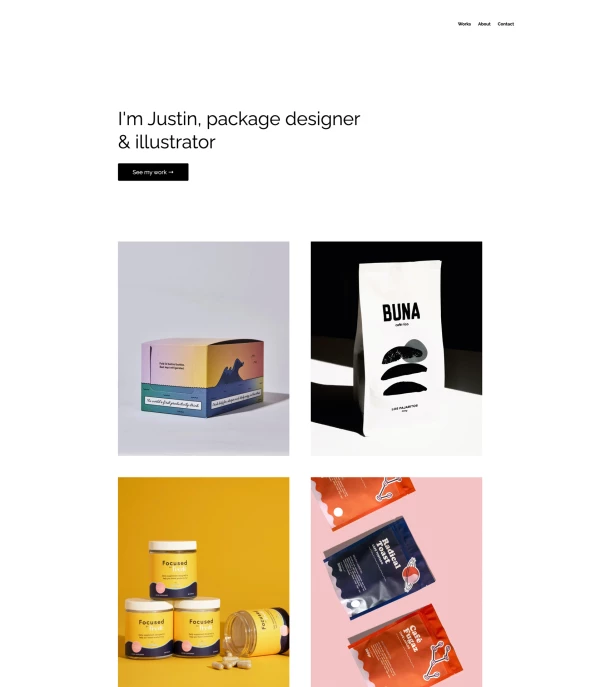Screen dimensions: 600x687
Task: Go to the About page
Action: (484, 24)
